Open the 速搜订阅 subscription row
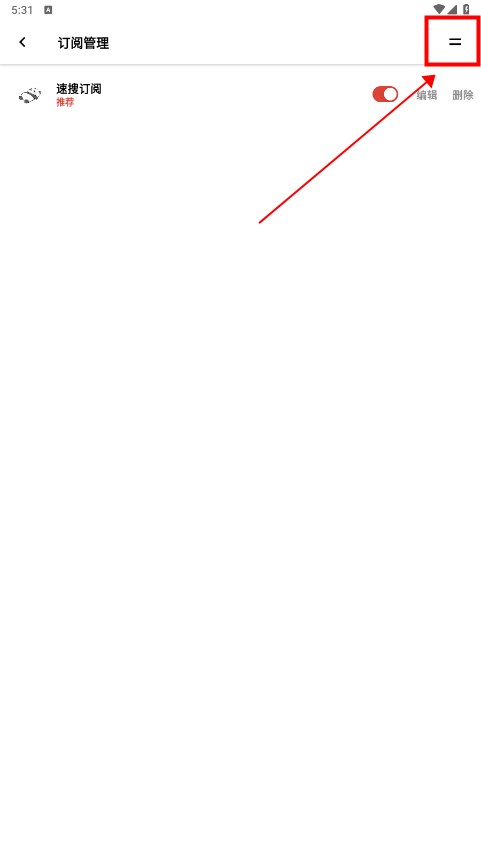Viewport: 481px width, 856px height. 240,95
